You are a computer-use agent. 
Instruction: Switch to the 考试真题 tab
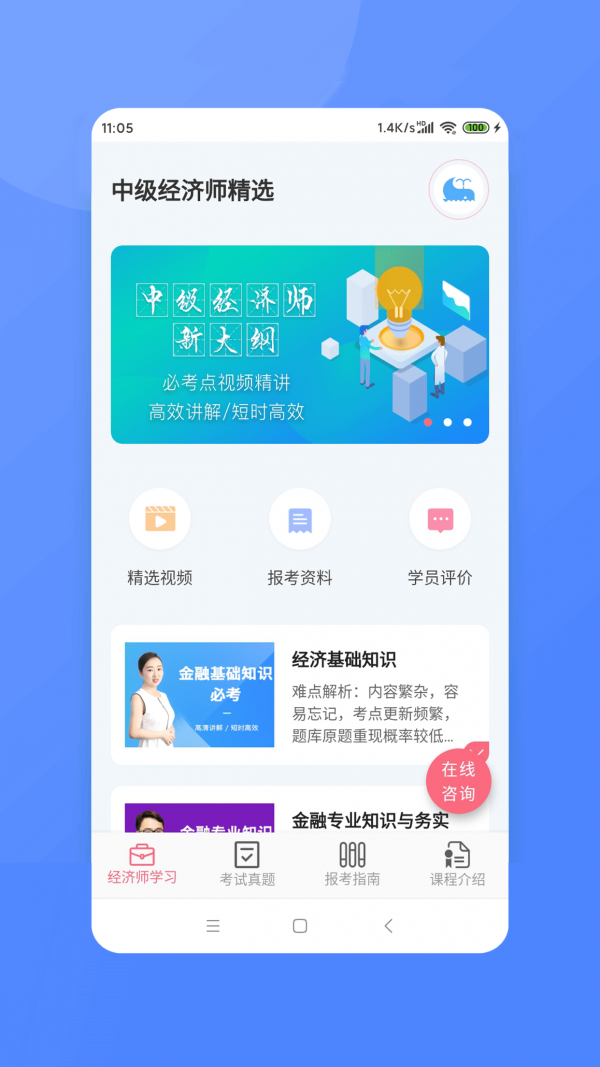[x=247, y=864]
